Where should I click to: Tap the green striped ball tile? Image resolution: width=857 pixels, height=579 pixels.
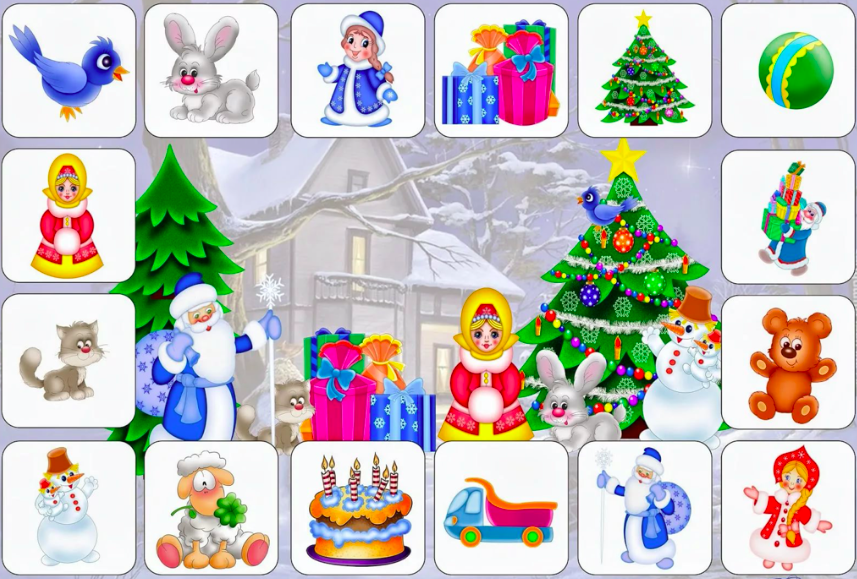coord(788,70)
